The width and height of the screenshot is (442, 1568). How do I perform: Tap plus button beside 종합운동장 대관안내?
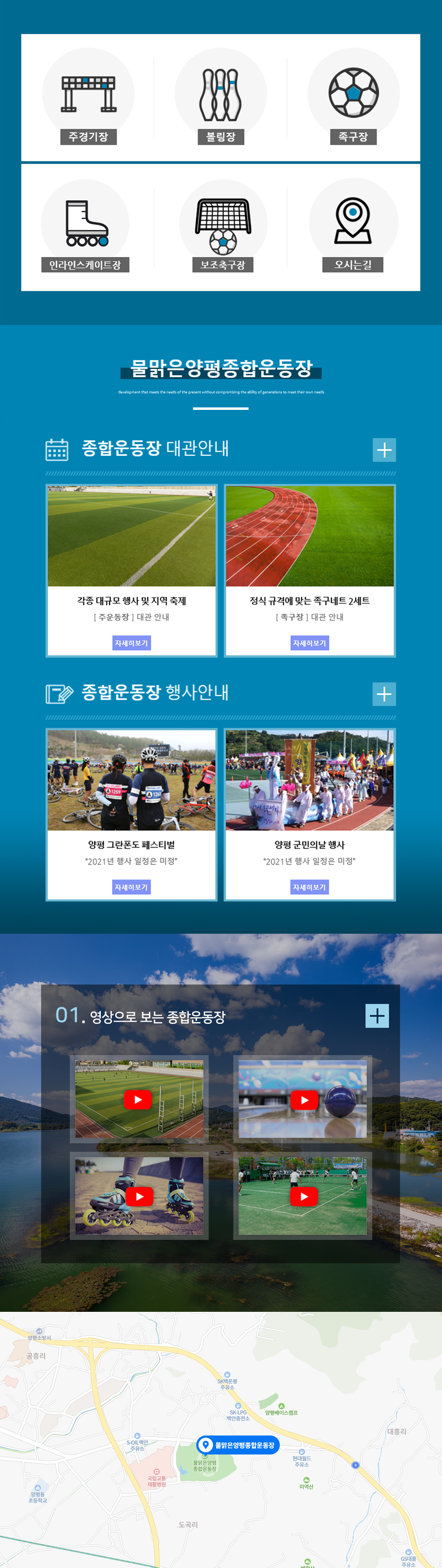pyautogui.click(x=384, y=450)
